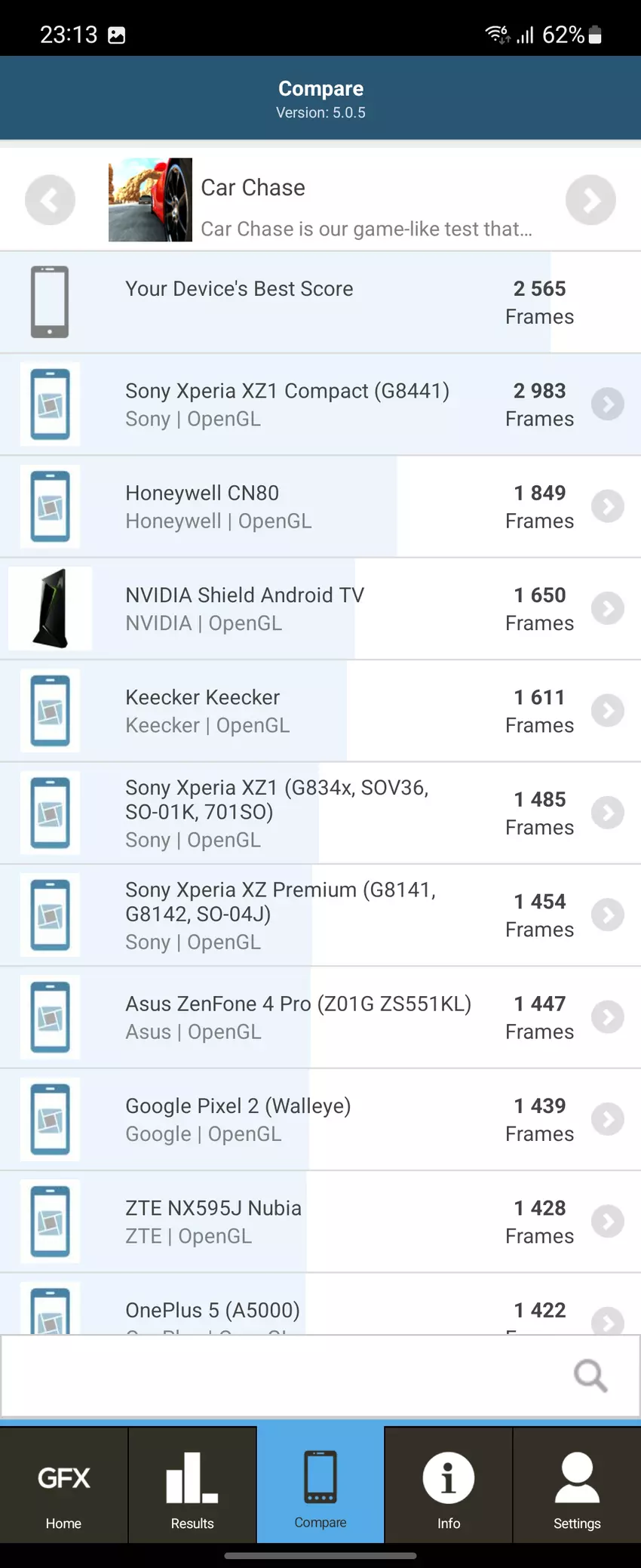Open the Honeywell CN80 result
Image resolution: width=641 pixels, height=1568 pixels.
(320, 506)
